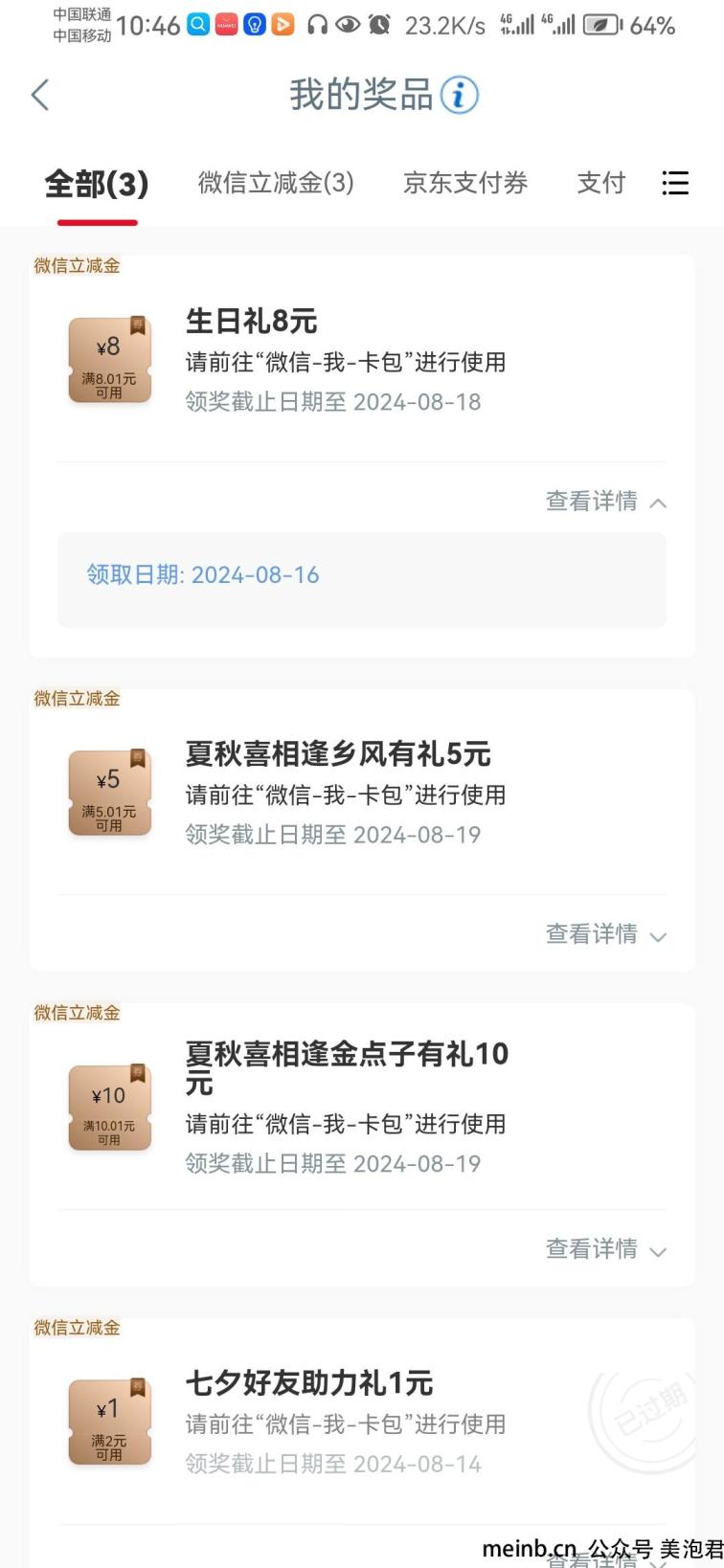Open the info icon beside 我的奖品
The width and height of the screenshot is (724, 1568).
coord(459,95)
